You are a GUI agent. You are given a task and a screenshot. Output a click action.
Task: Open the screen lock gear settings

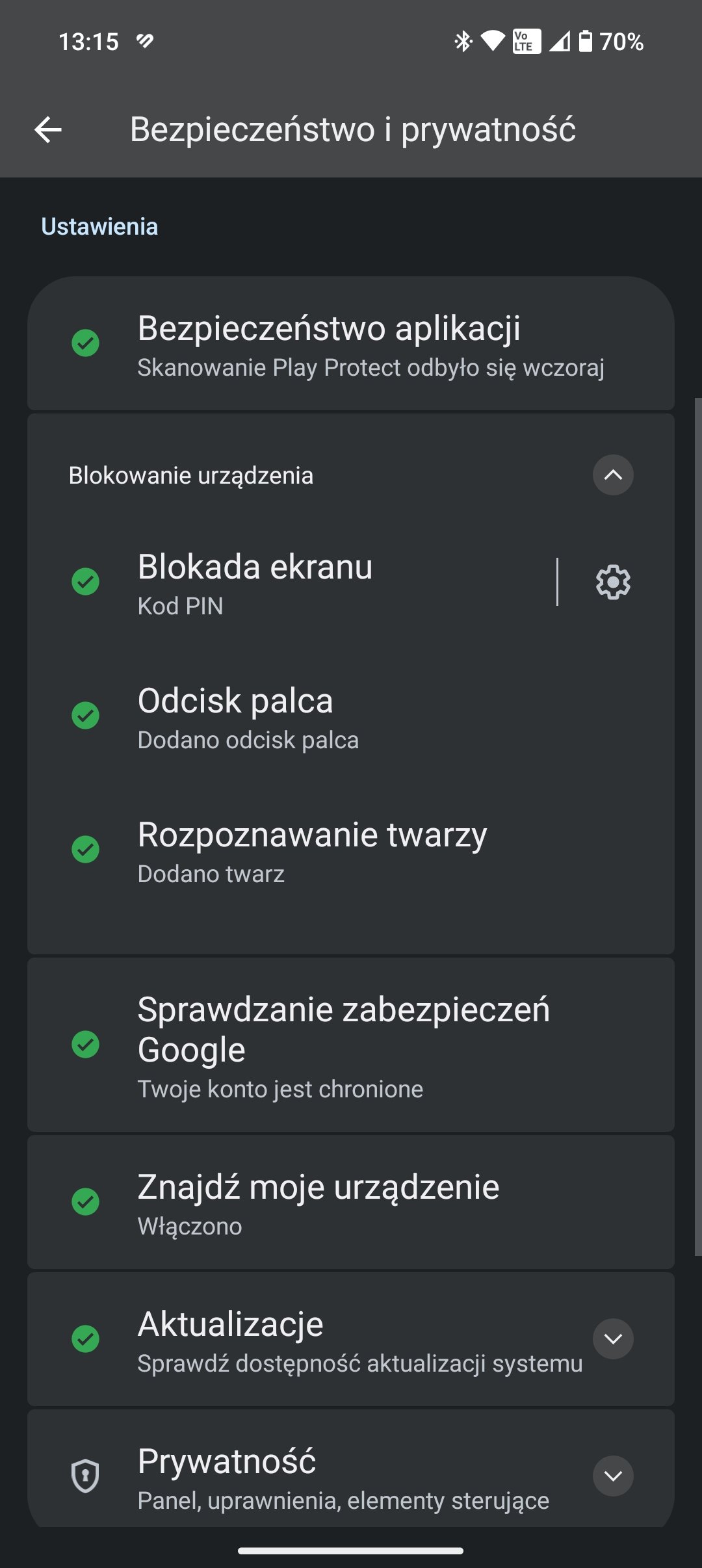point(613,582)
